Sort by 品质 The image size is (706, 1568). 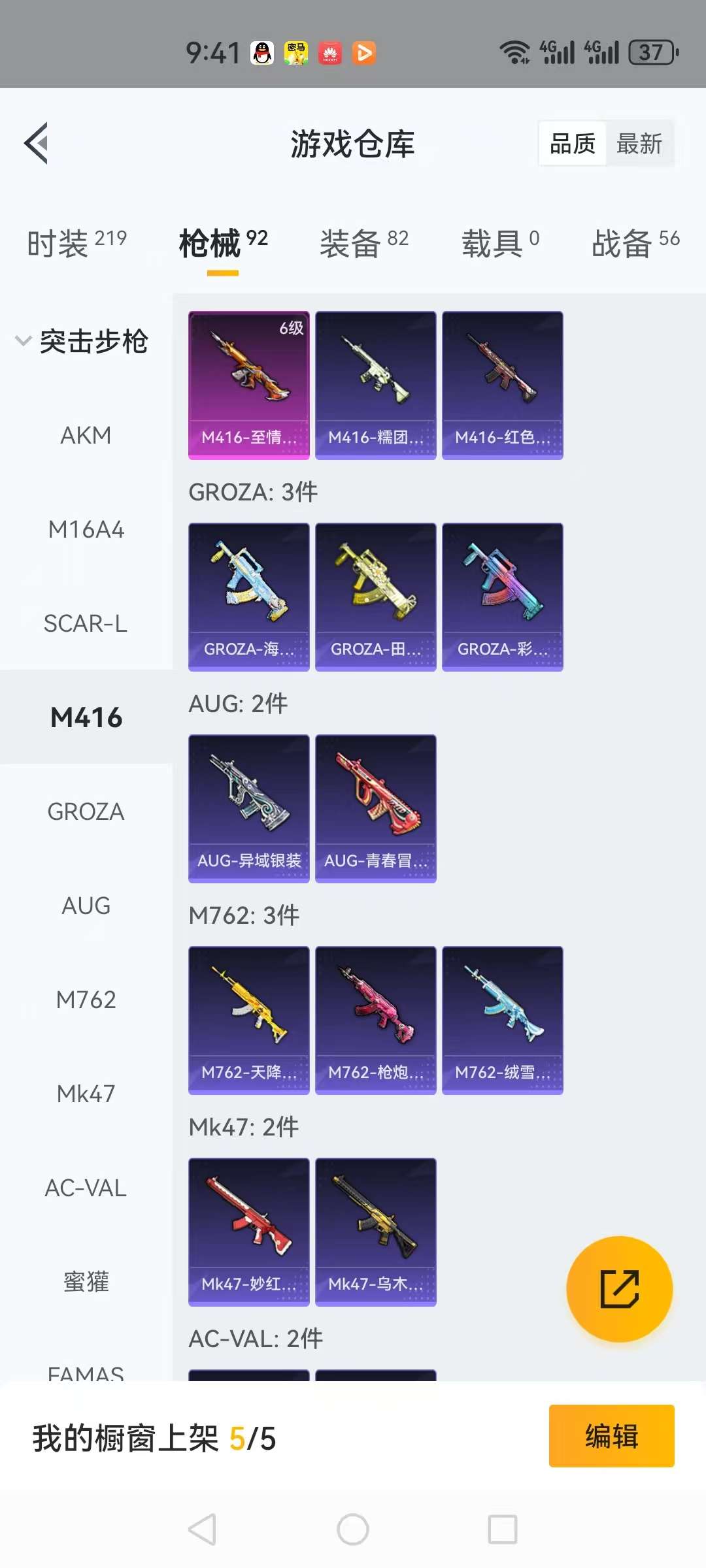pos(573,144)
